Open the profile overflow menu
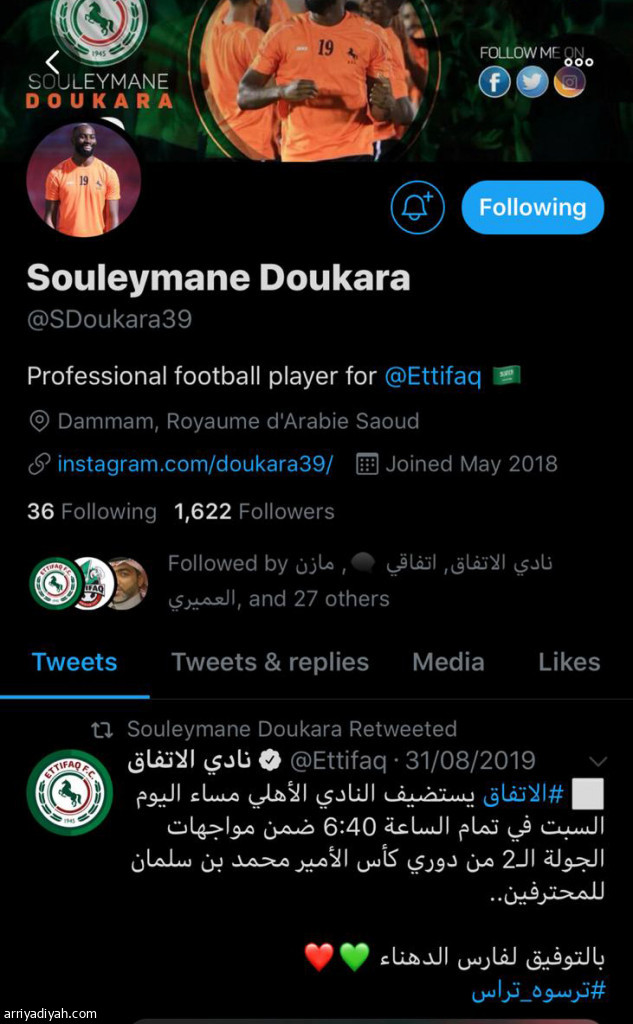Image resolution: width=633 pixels, height=1024 pixels. (579, 61)
